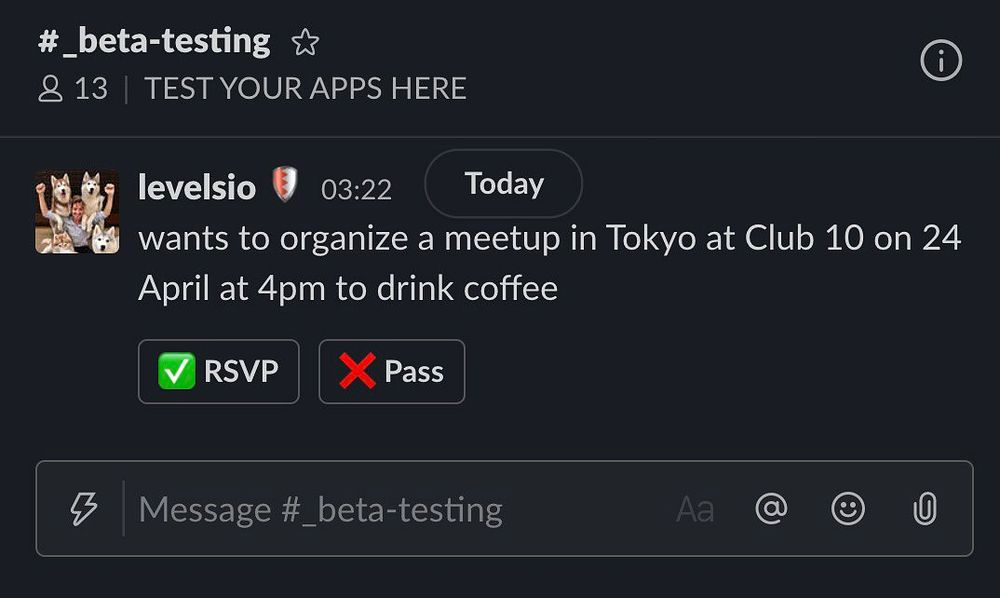Attach a file with the paperclip
The width and height of the screenshot is (1000, 598).
click(925, 509)
